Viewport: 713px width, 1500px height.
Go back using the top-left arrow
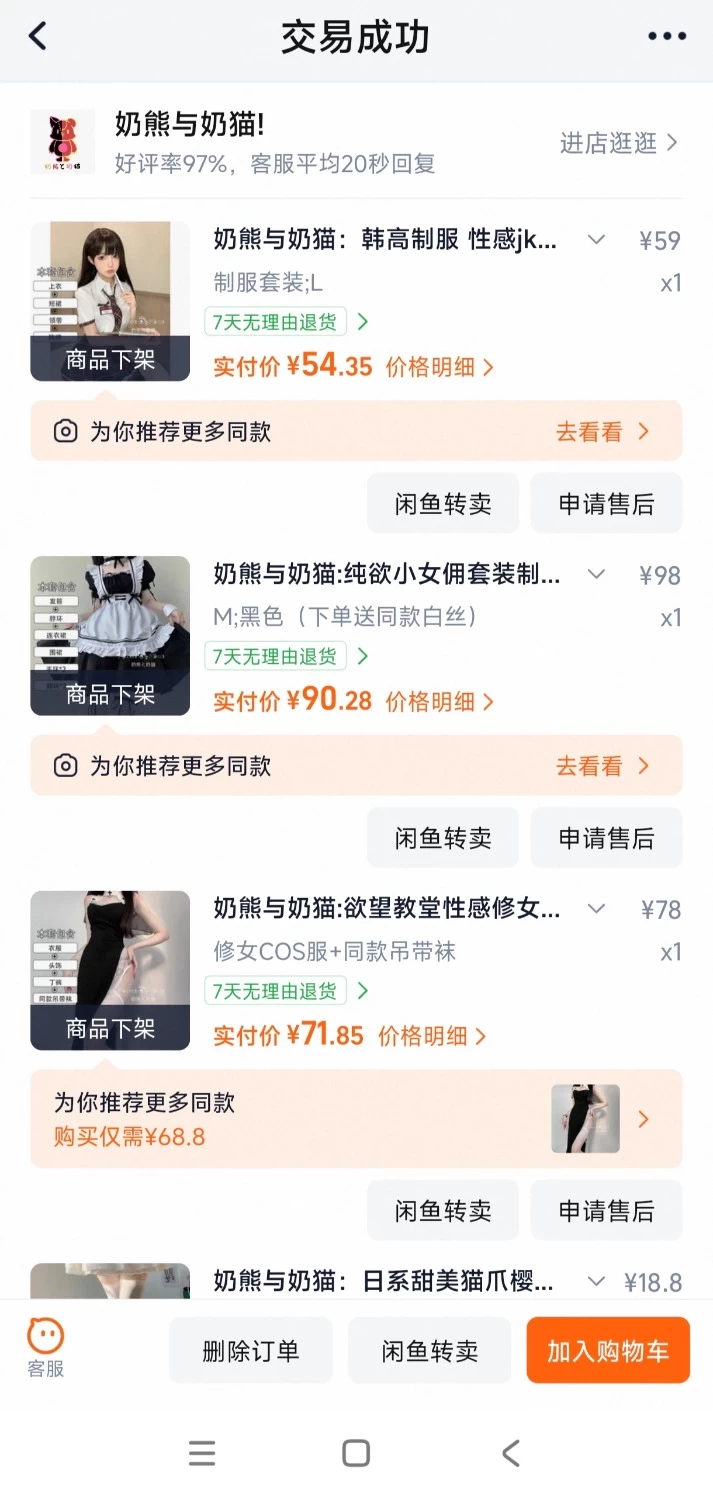(x=37, y=36)
